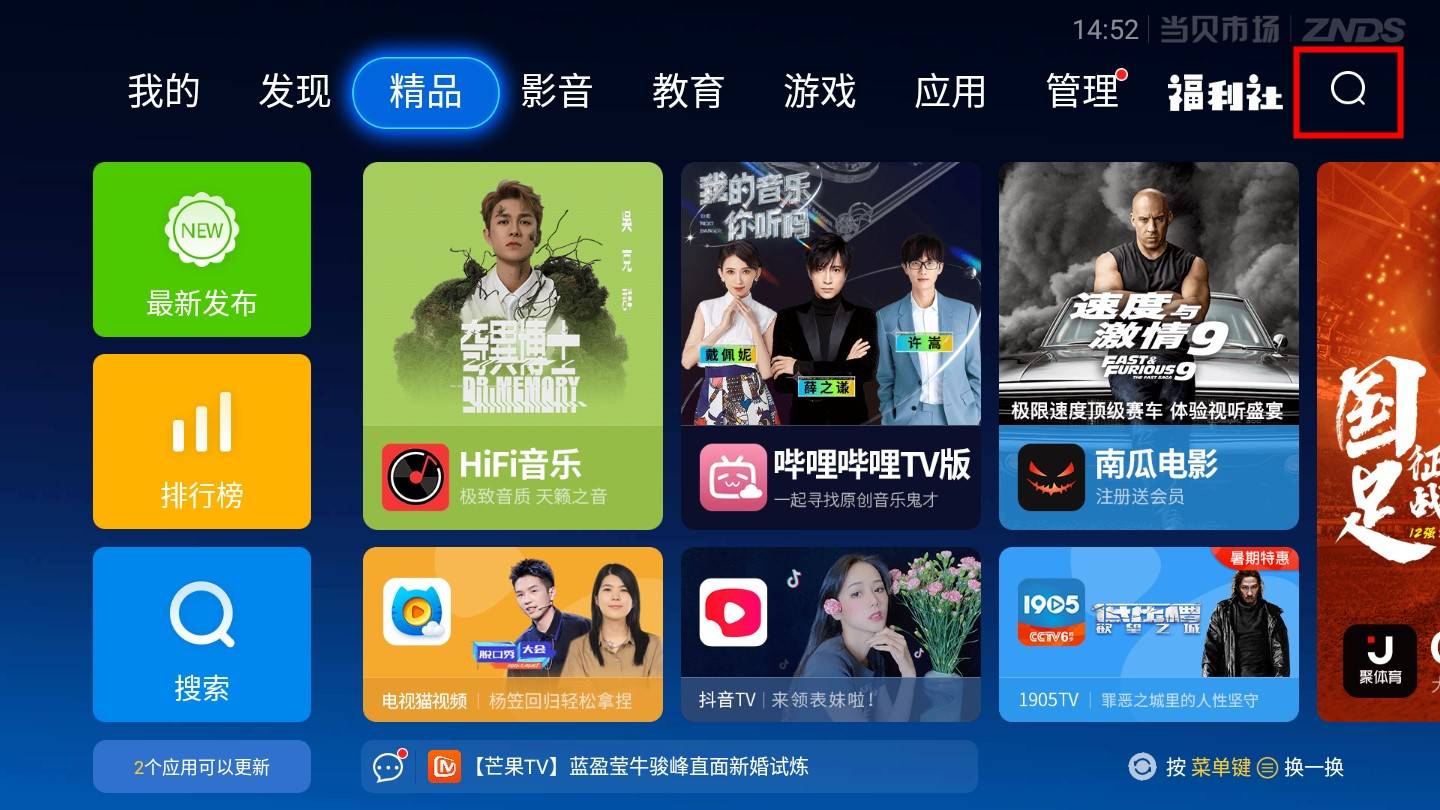The height and width of the screenshot is (810, 1440).
Task: Open the 管理 tab
Action: click(x=1082, y=92)
